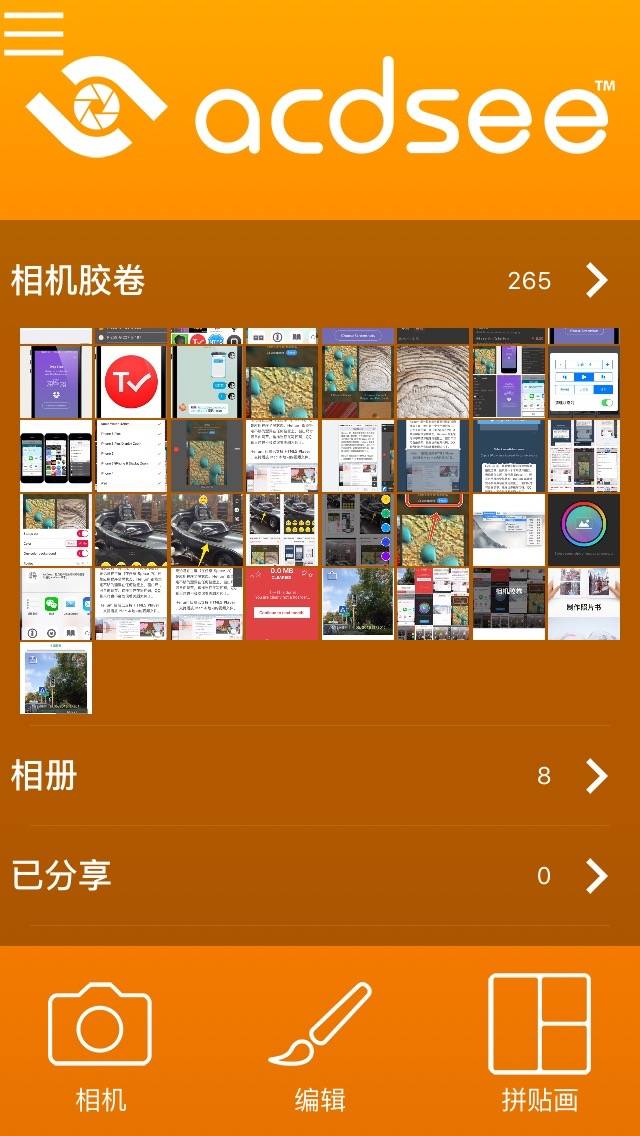Open the colorful circle icon thumbnail

point(583,530)
